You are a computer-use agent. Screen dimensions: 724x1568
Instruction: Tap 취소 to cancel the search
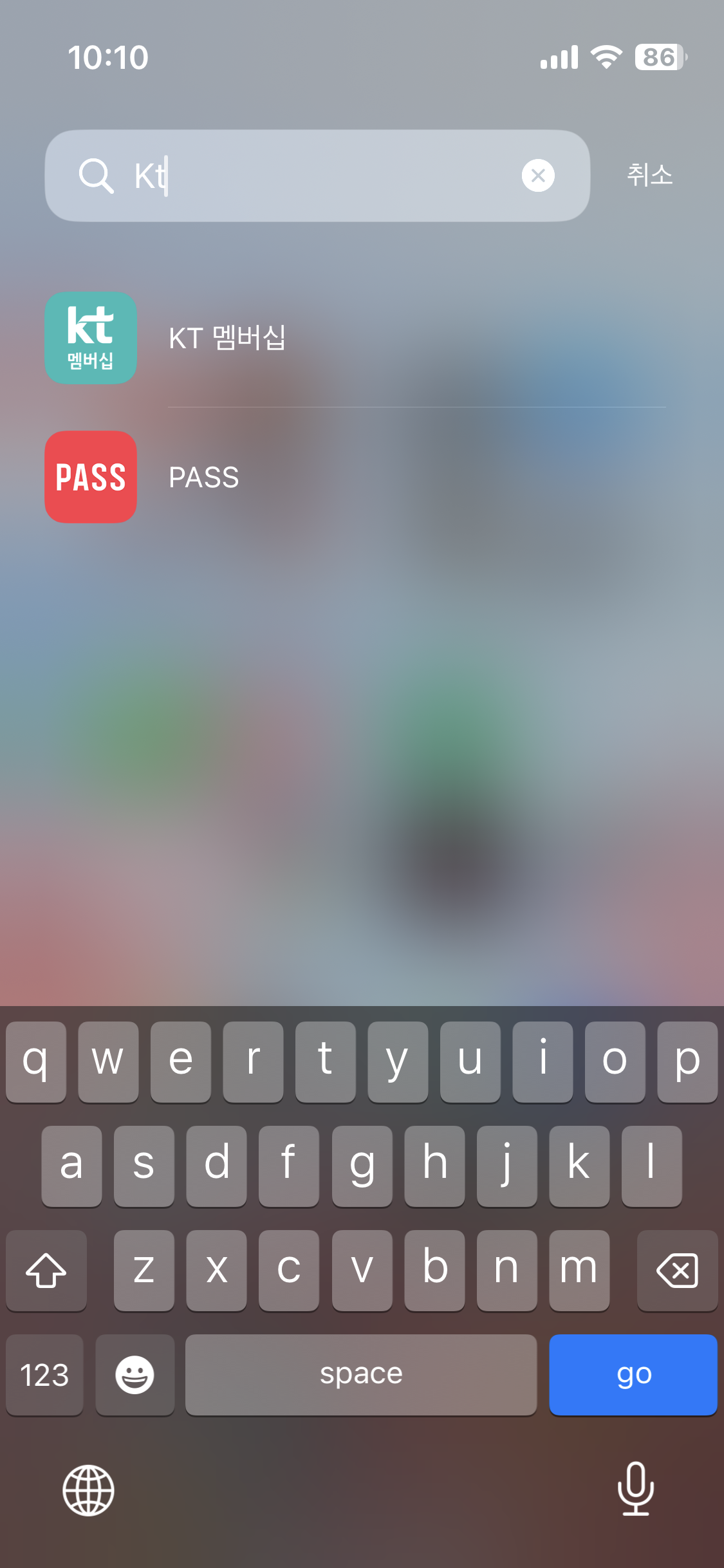[x=649, y=175]
